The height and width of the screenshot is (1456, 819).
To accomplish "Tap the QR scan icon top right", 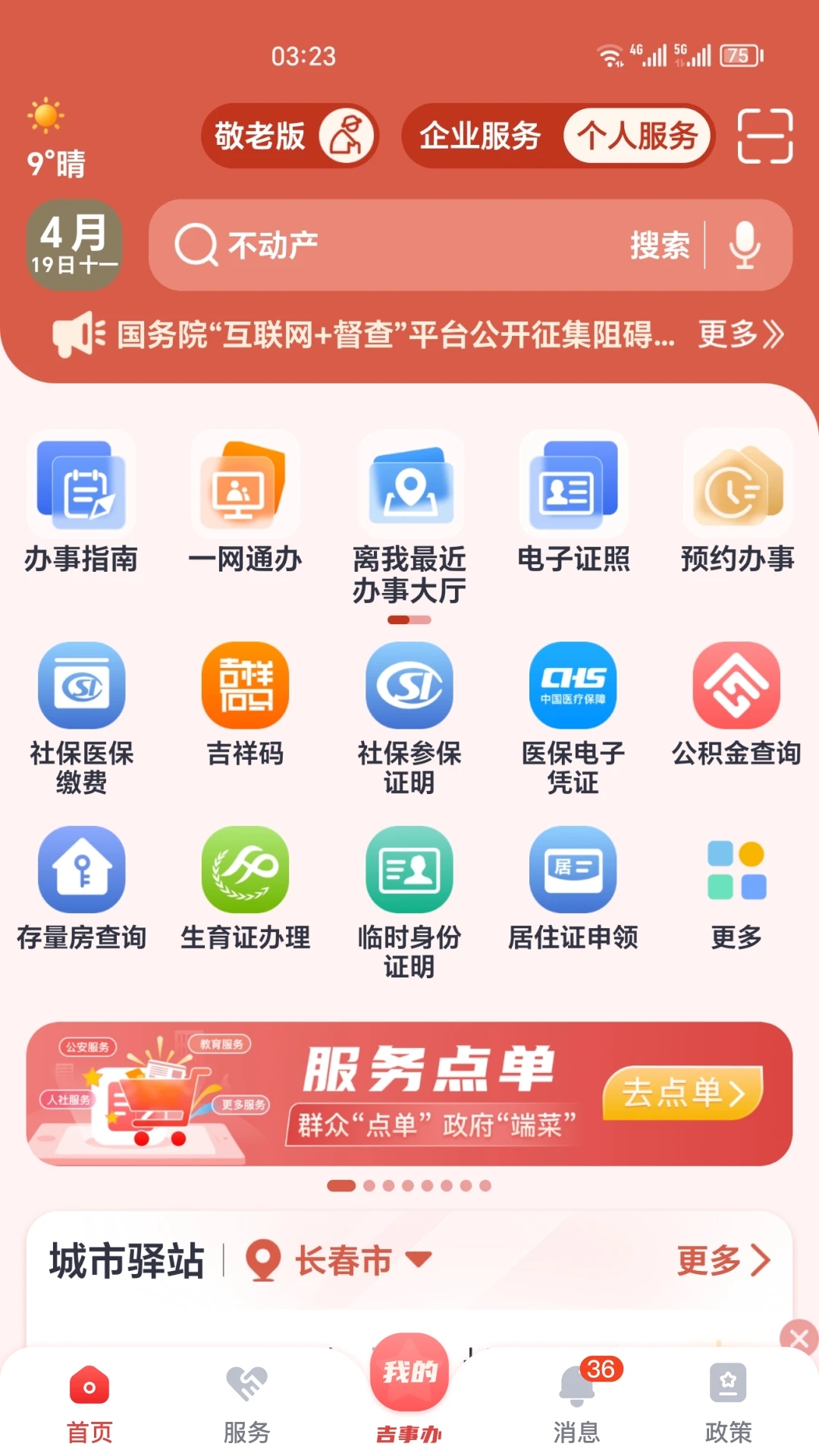I will [x=763, y=136].
